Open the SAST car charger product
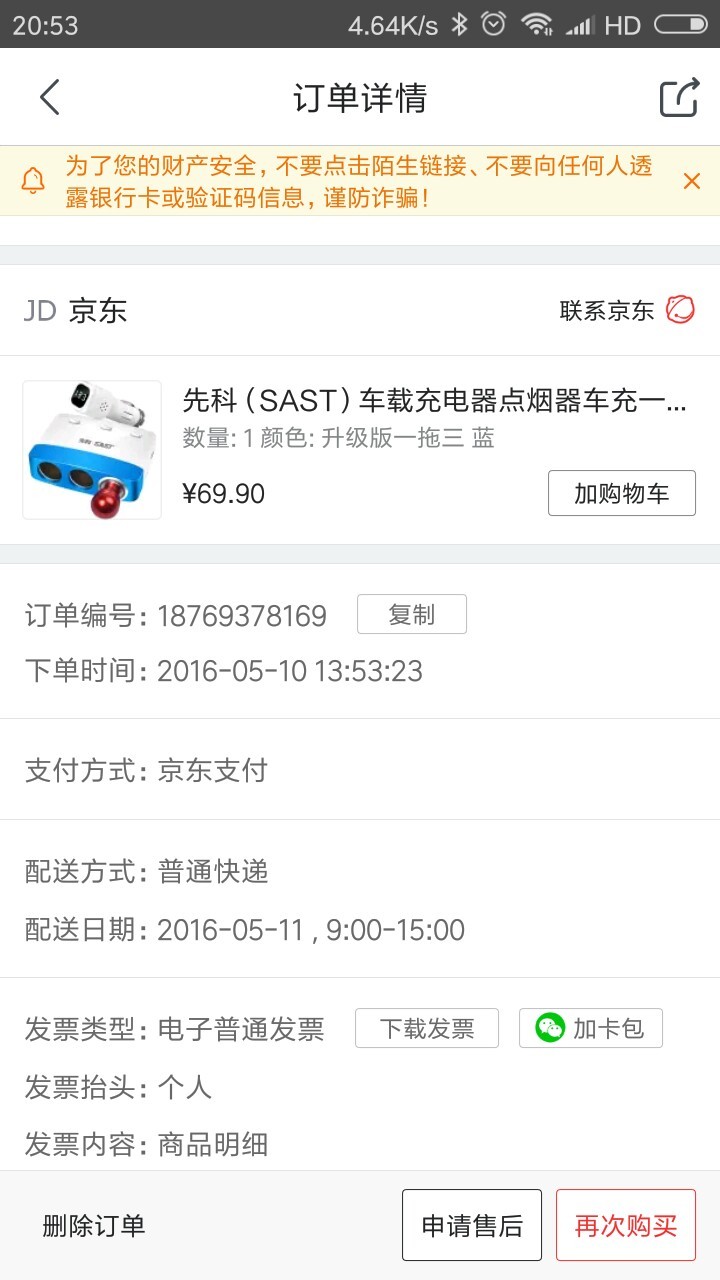The width and height of the screenshot is (720, 1280). tap(360, 450)
